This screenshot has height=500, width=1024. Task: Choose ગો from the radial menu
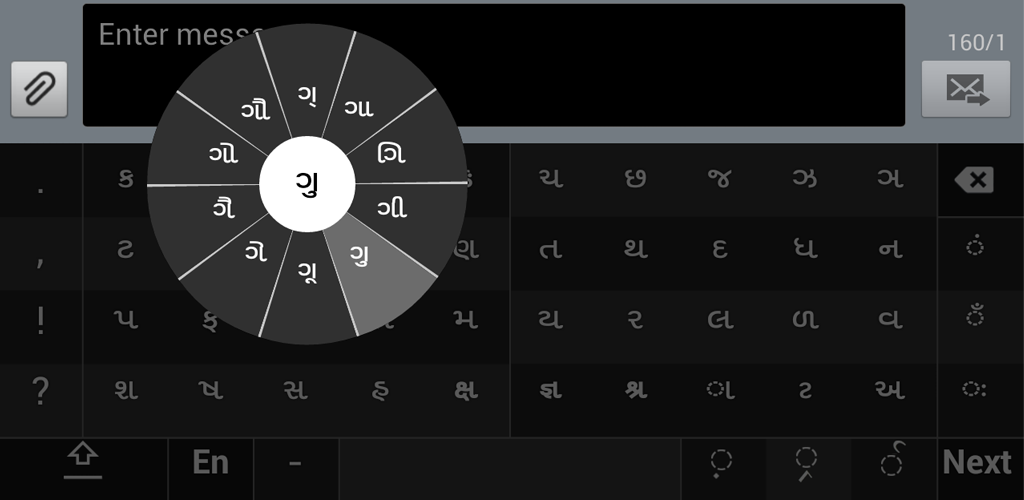pyautogui.click(x=223, y=154)
